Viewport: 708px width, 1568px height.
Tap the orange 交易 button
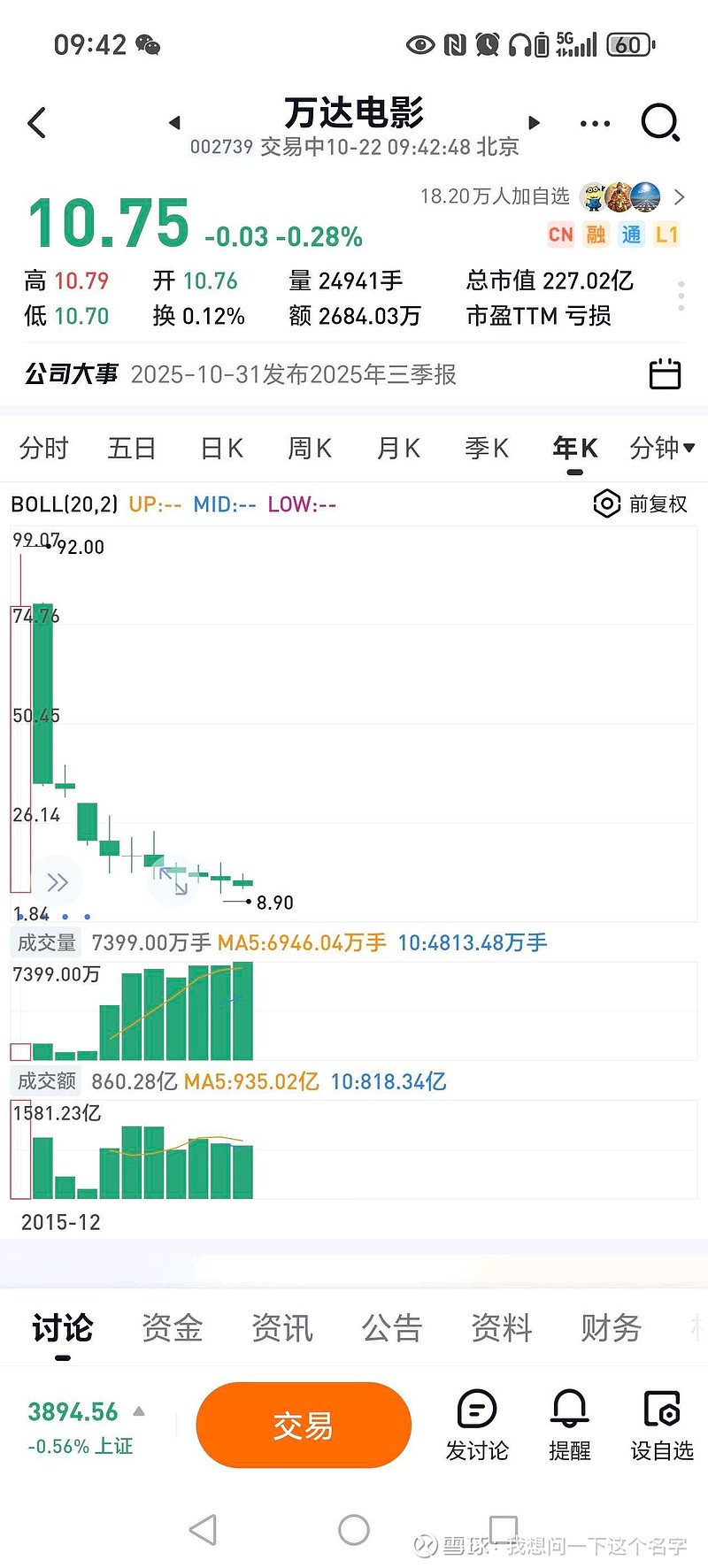coord(304,1425)
